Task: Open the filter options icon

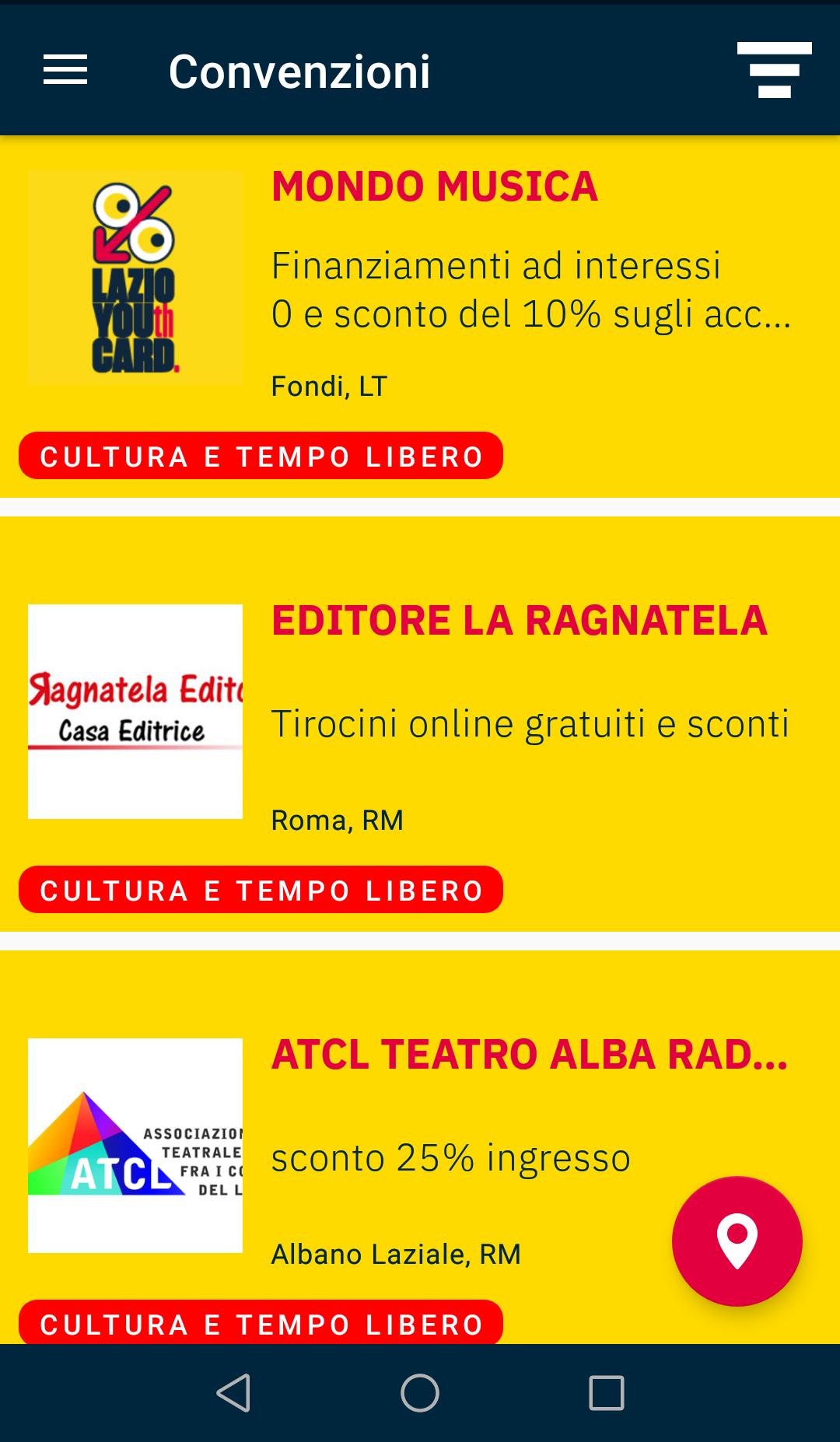Action: (x=774, y=71)
